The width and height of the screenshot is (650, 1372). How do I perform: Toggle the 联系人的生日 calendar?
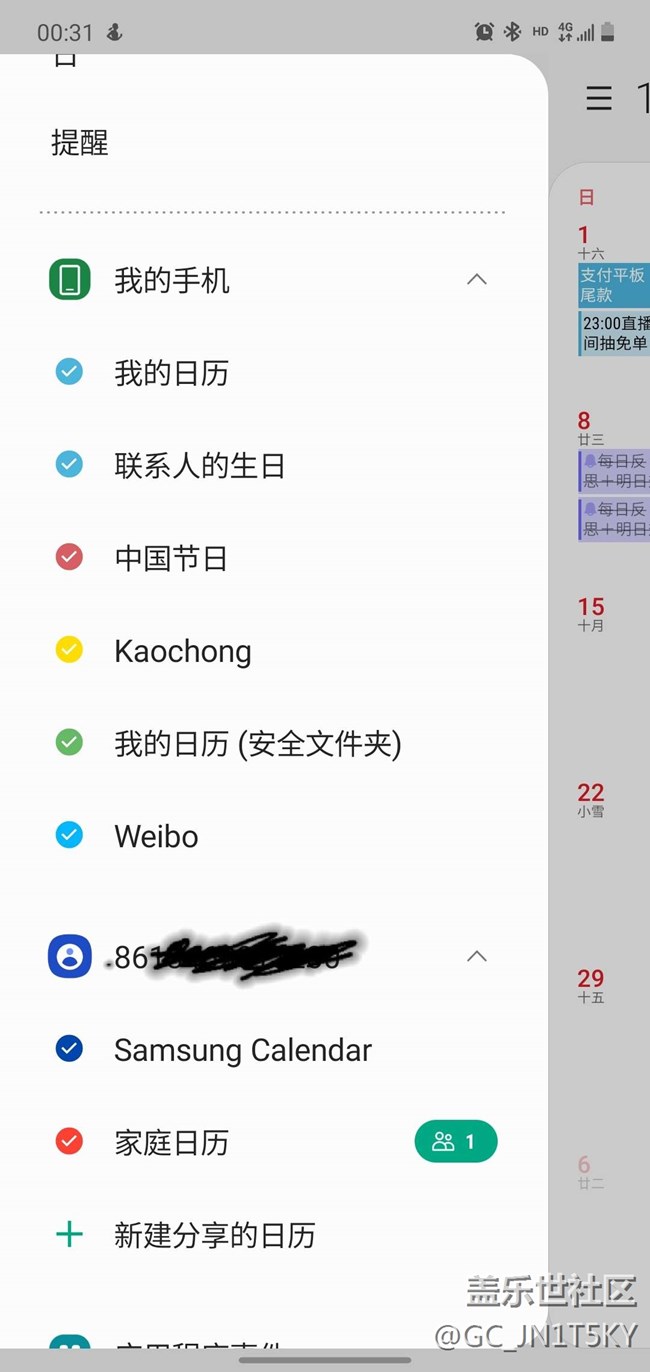point(69,465)
